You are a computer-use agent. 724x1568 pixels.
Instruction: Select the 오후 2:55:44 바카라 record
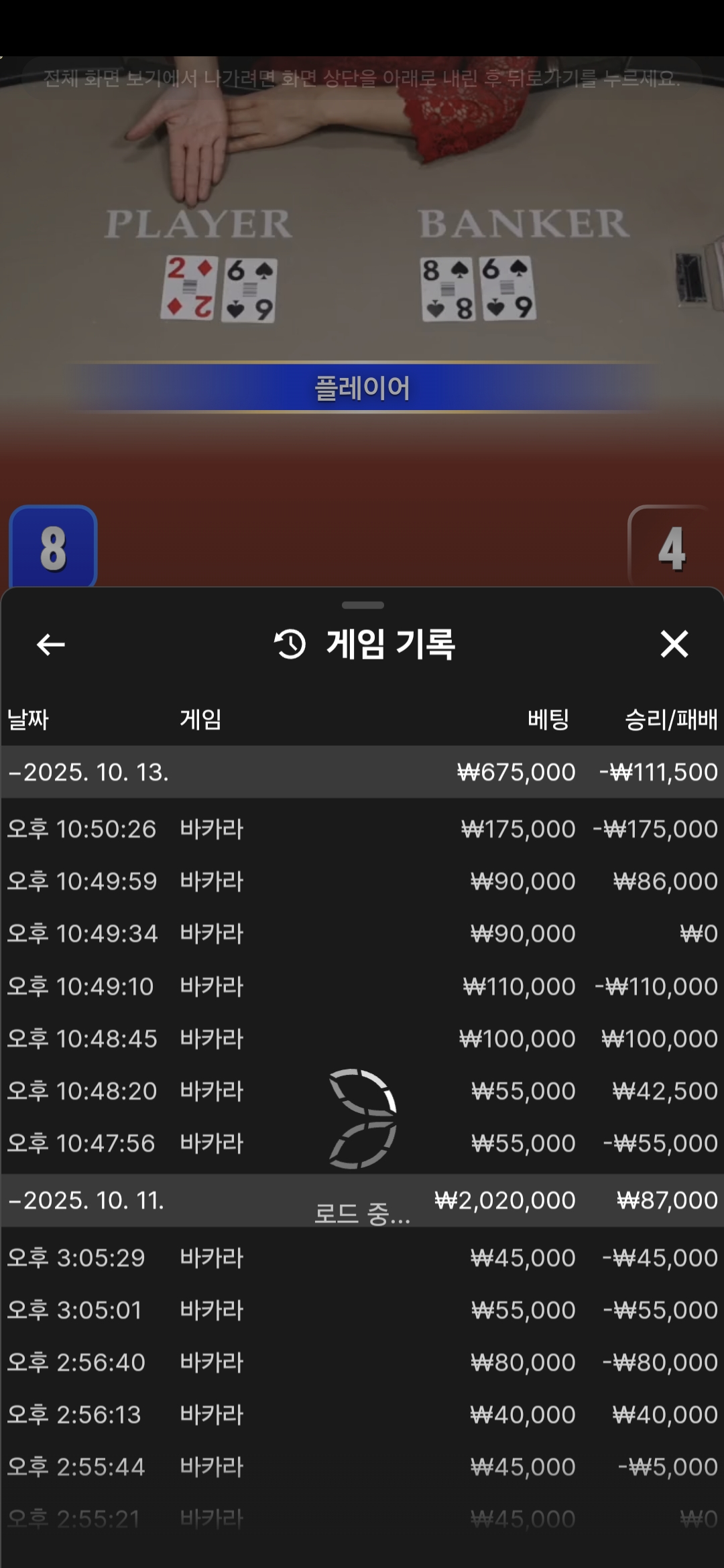[362, 1467]
